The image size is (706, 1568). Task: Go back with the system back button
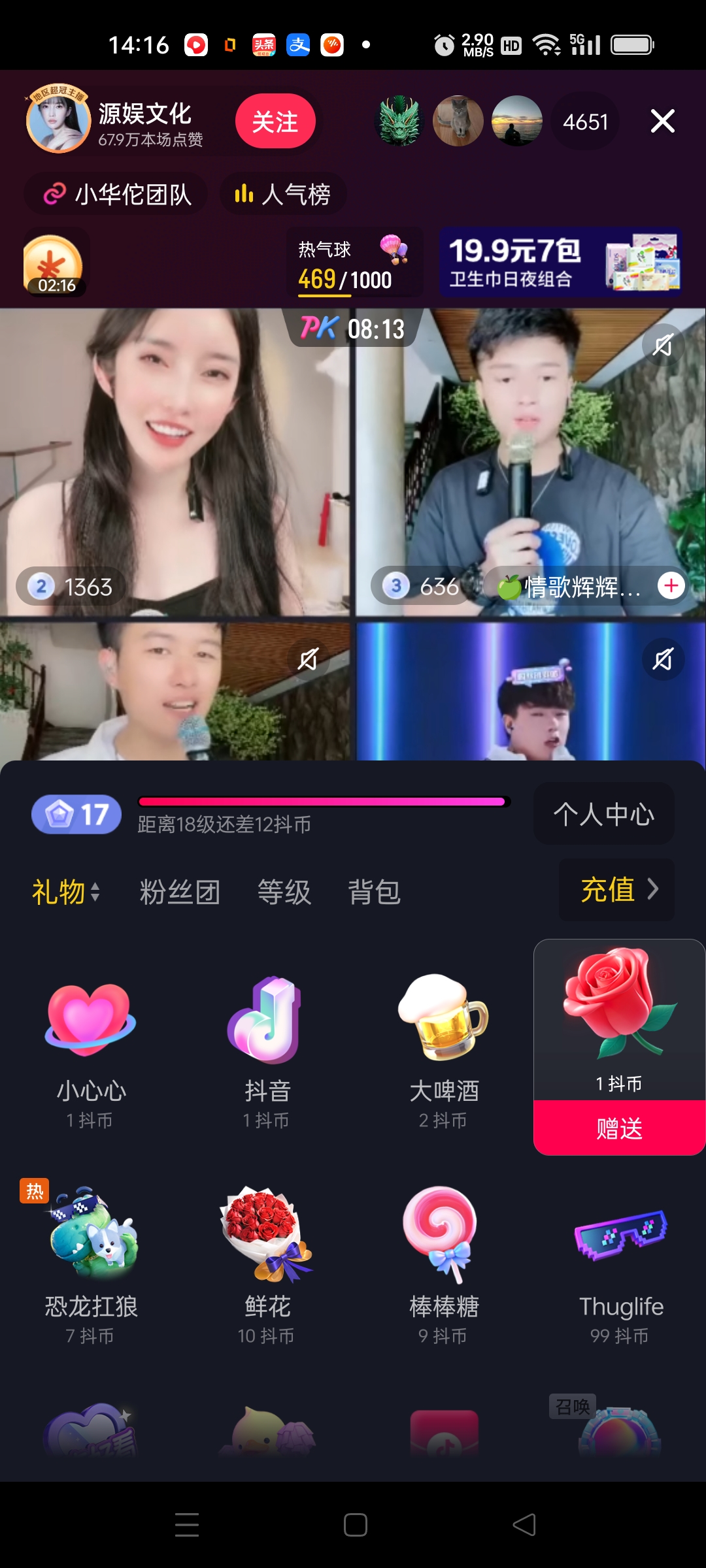point(524,1525)
